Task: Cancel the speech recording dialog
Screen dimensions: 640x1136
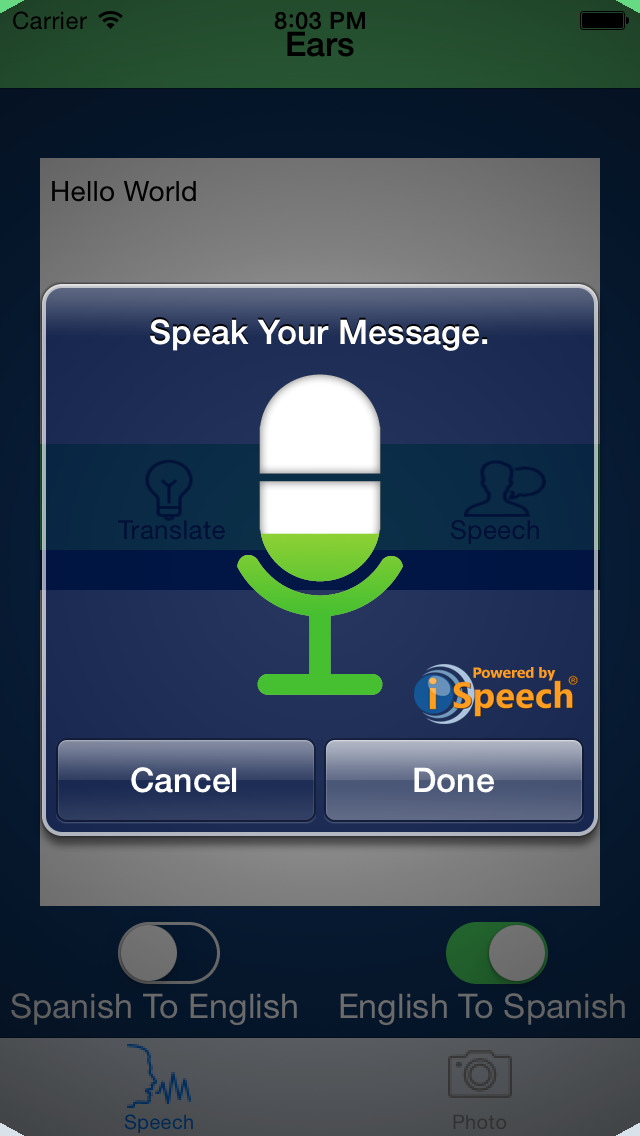Action: tap(186, 780)
